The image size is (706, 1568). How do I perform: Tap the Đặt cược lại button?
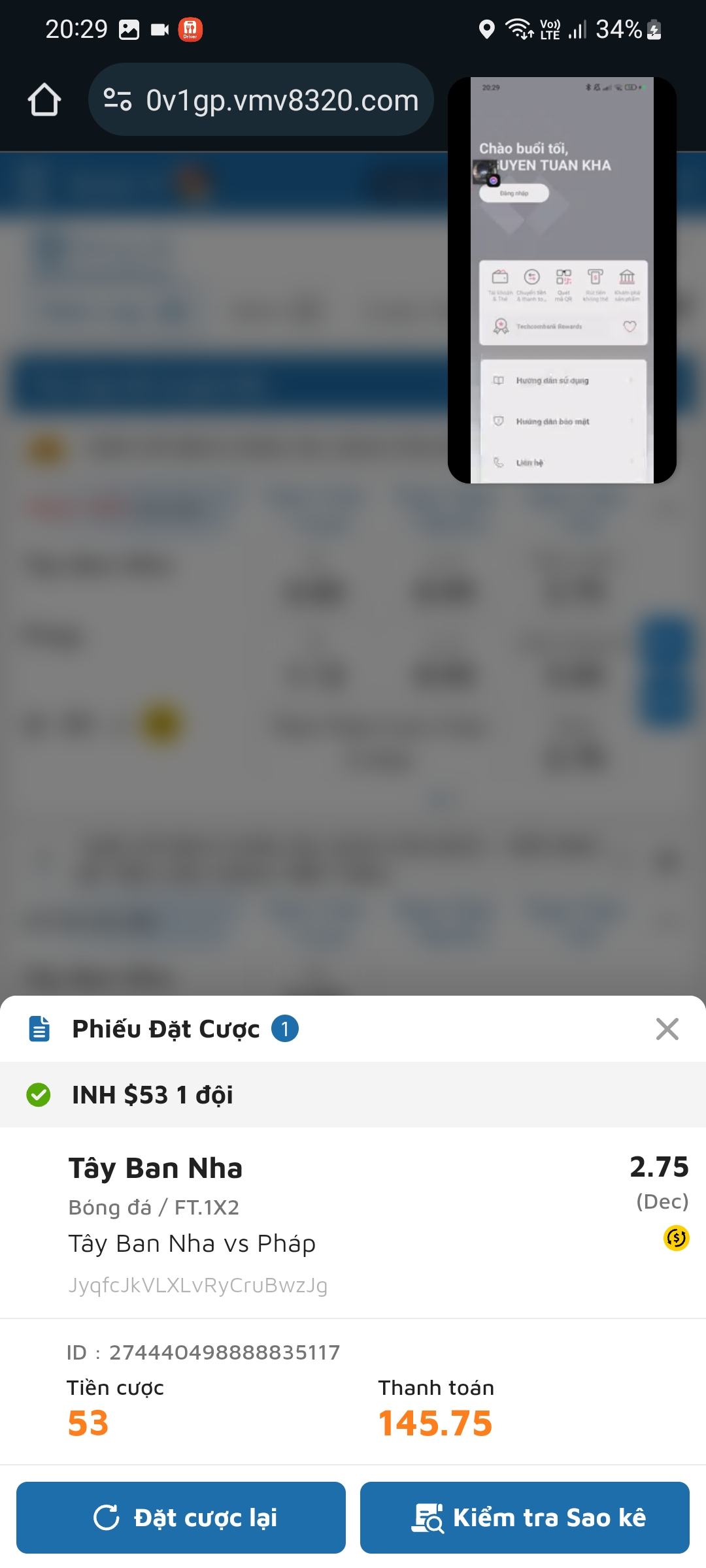click(181, 1518)
